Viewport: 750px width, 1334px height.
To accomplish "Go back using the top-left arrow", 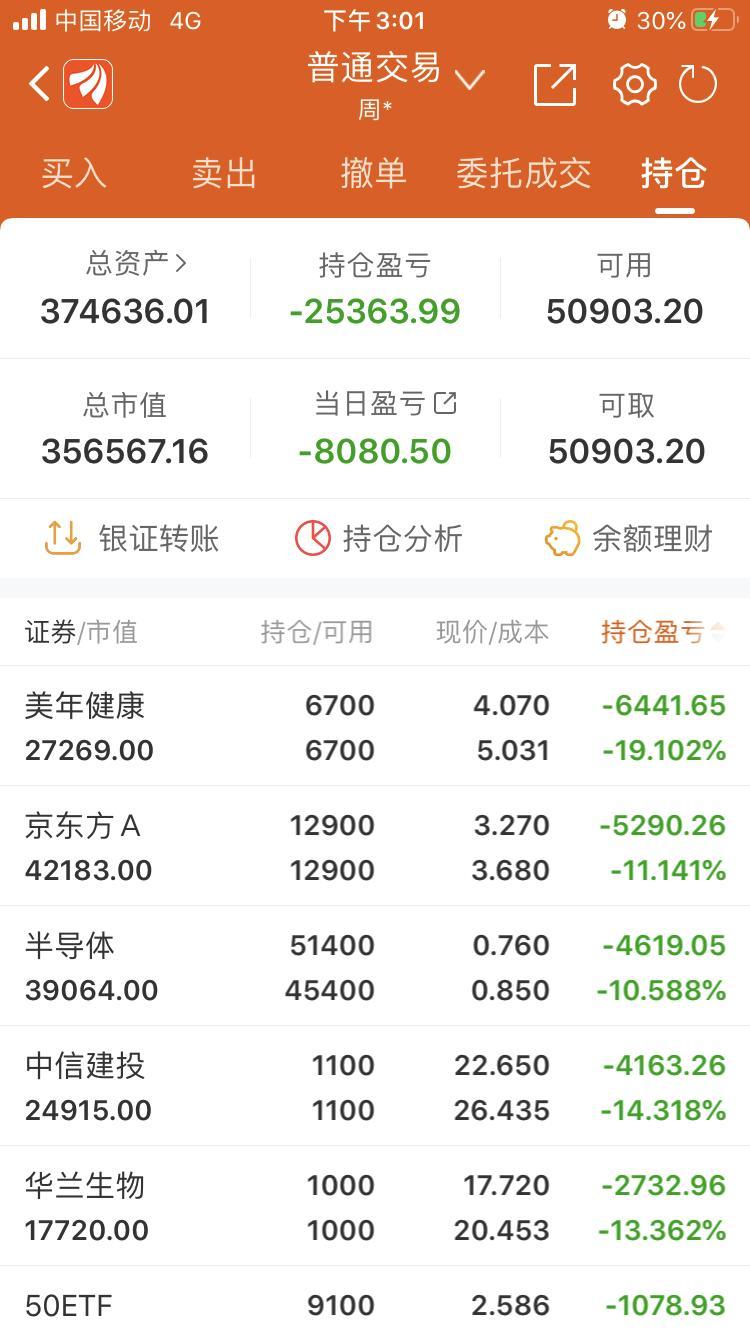I will [x=39, y=84].
